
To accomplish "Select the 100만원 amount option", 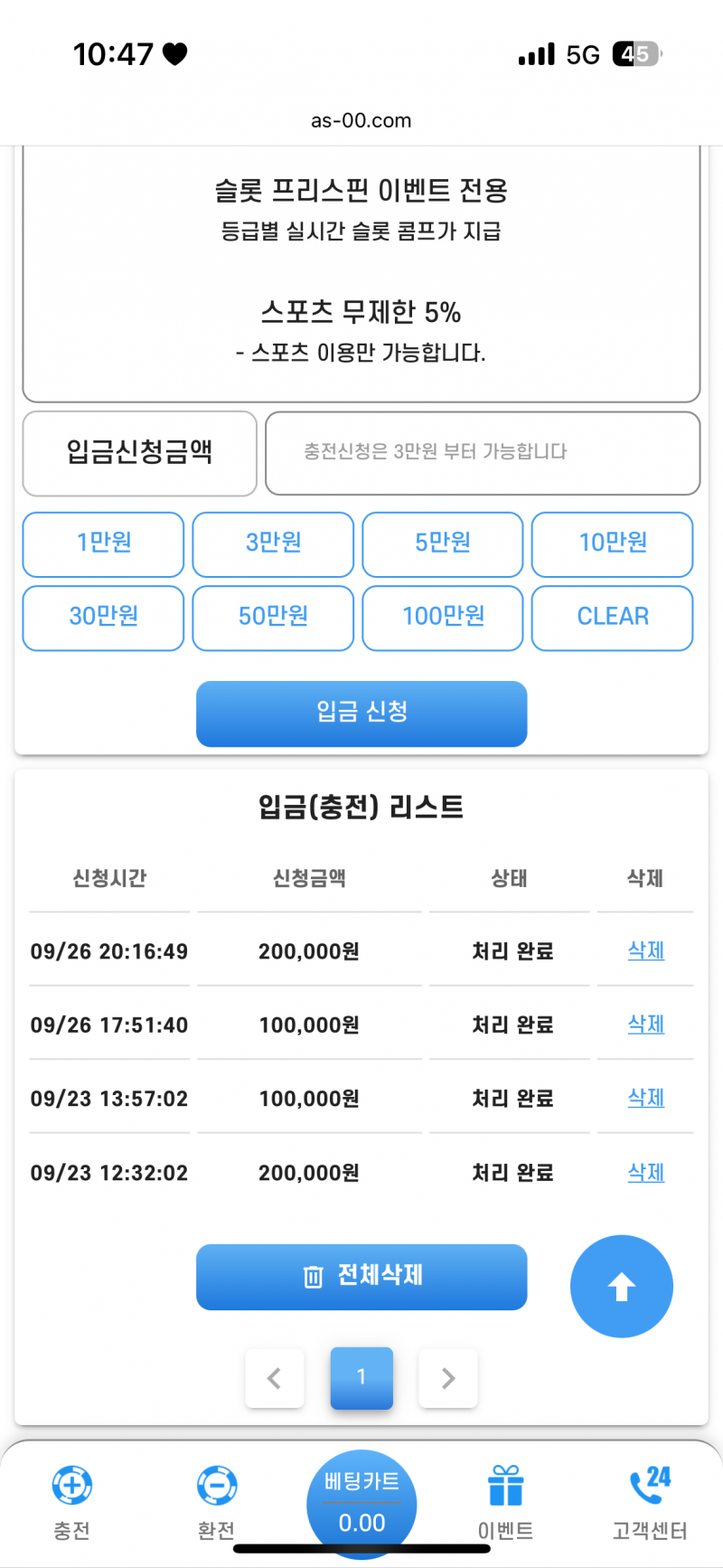I will 442,618.
